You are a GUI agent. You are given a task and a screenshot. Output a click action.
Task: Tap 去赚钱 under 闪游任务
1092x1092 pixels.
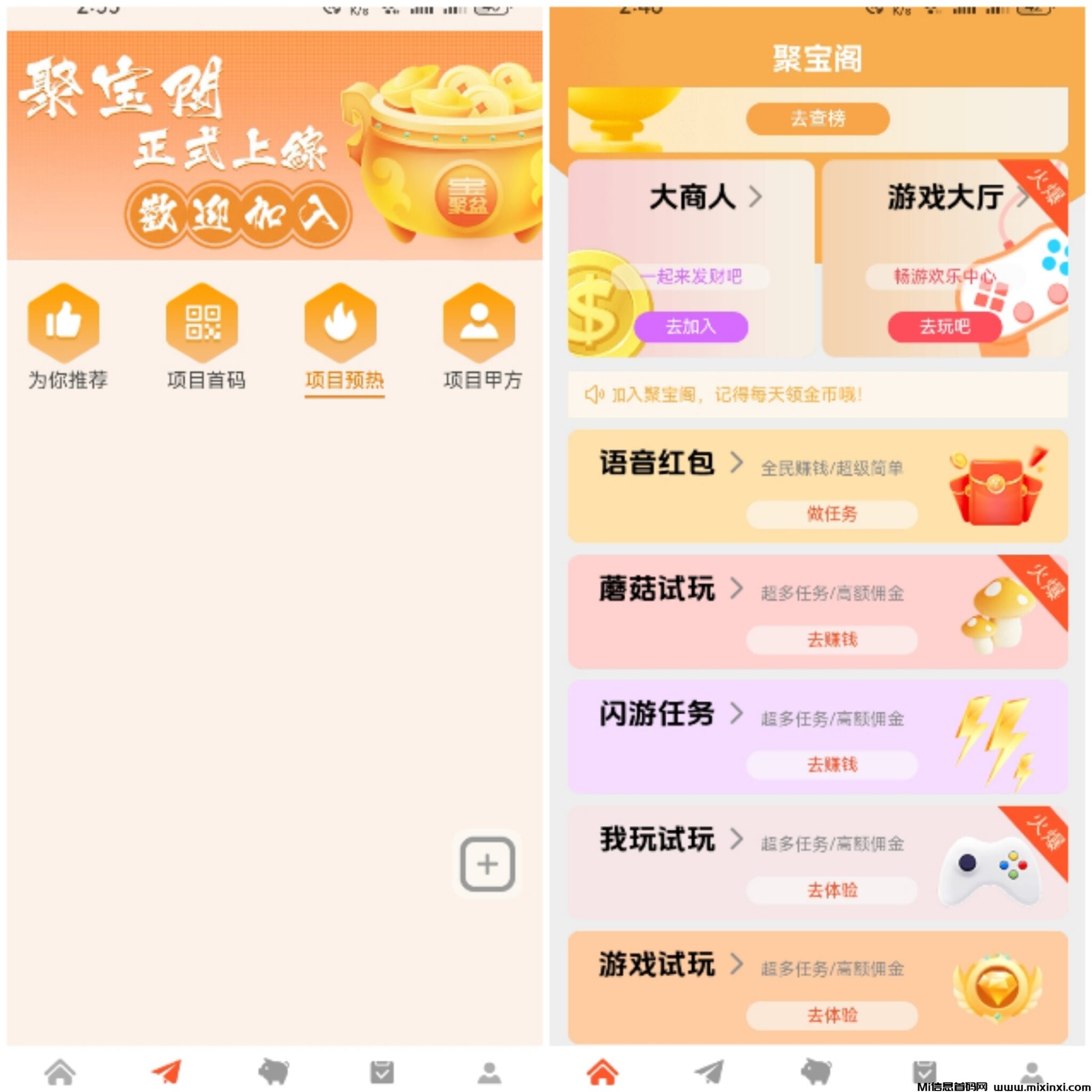pyautogui.click(x=831, y=765)
